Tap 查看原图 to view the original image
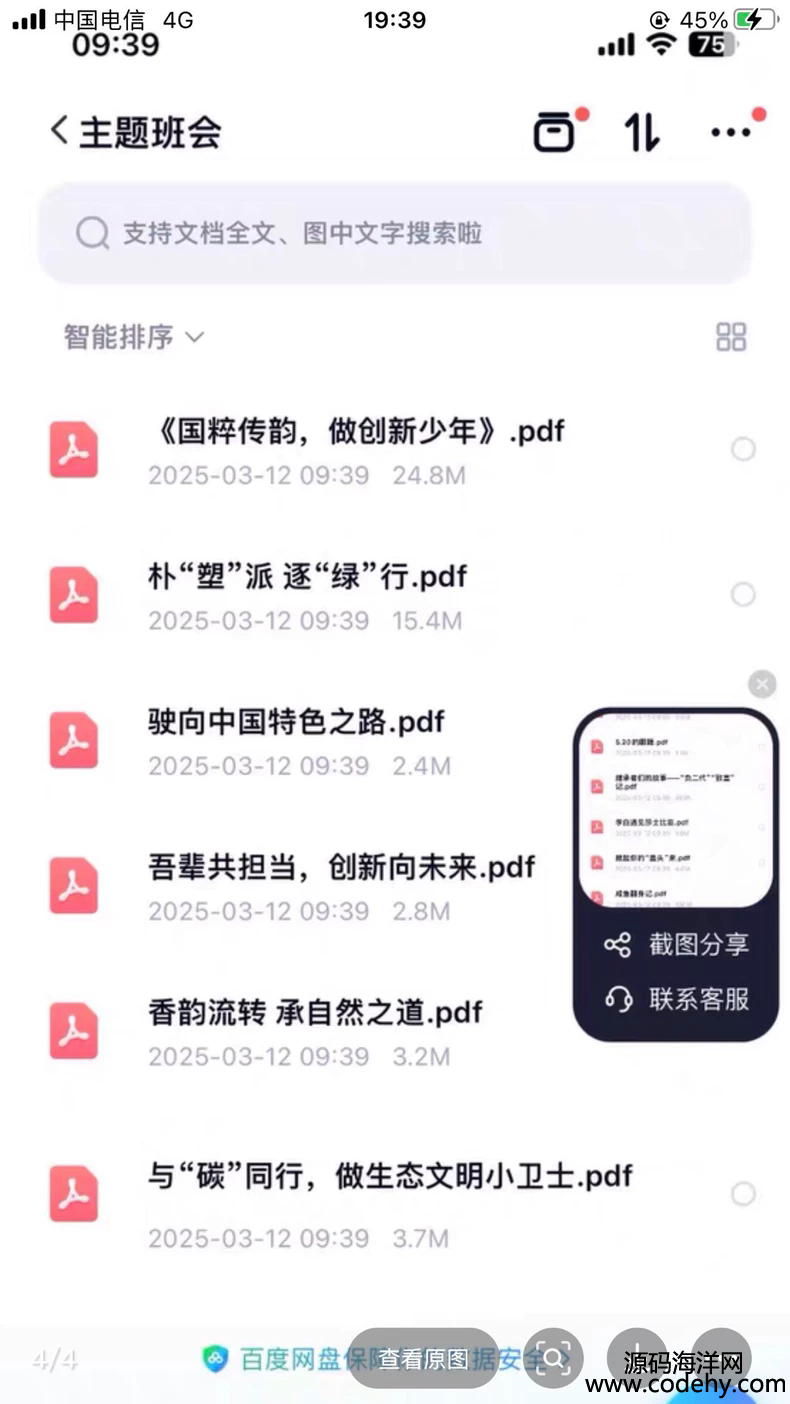The width and height of the screenshot is (790, 1404). 423,1358
